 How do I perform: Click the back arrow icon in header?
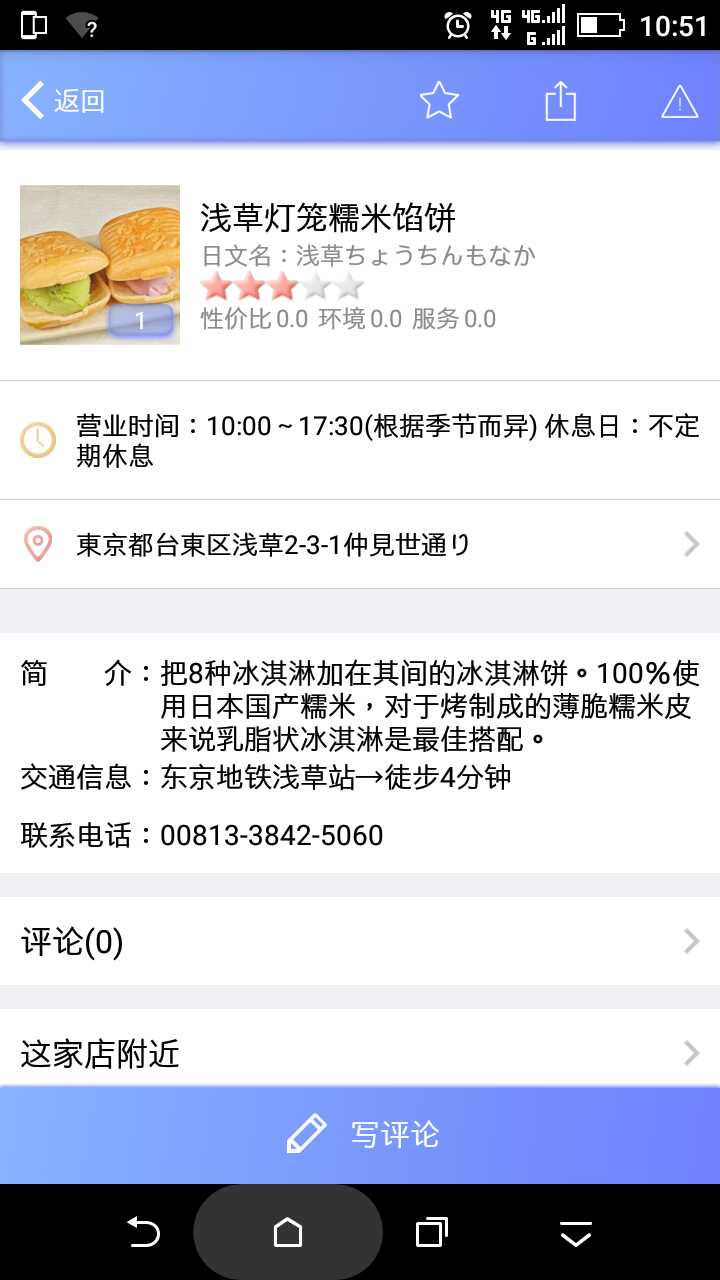click(30, 100)
